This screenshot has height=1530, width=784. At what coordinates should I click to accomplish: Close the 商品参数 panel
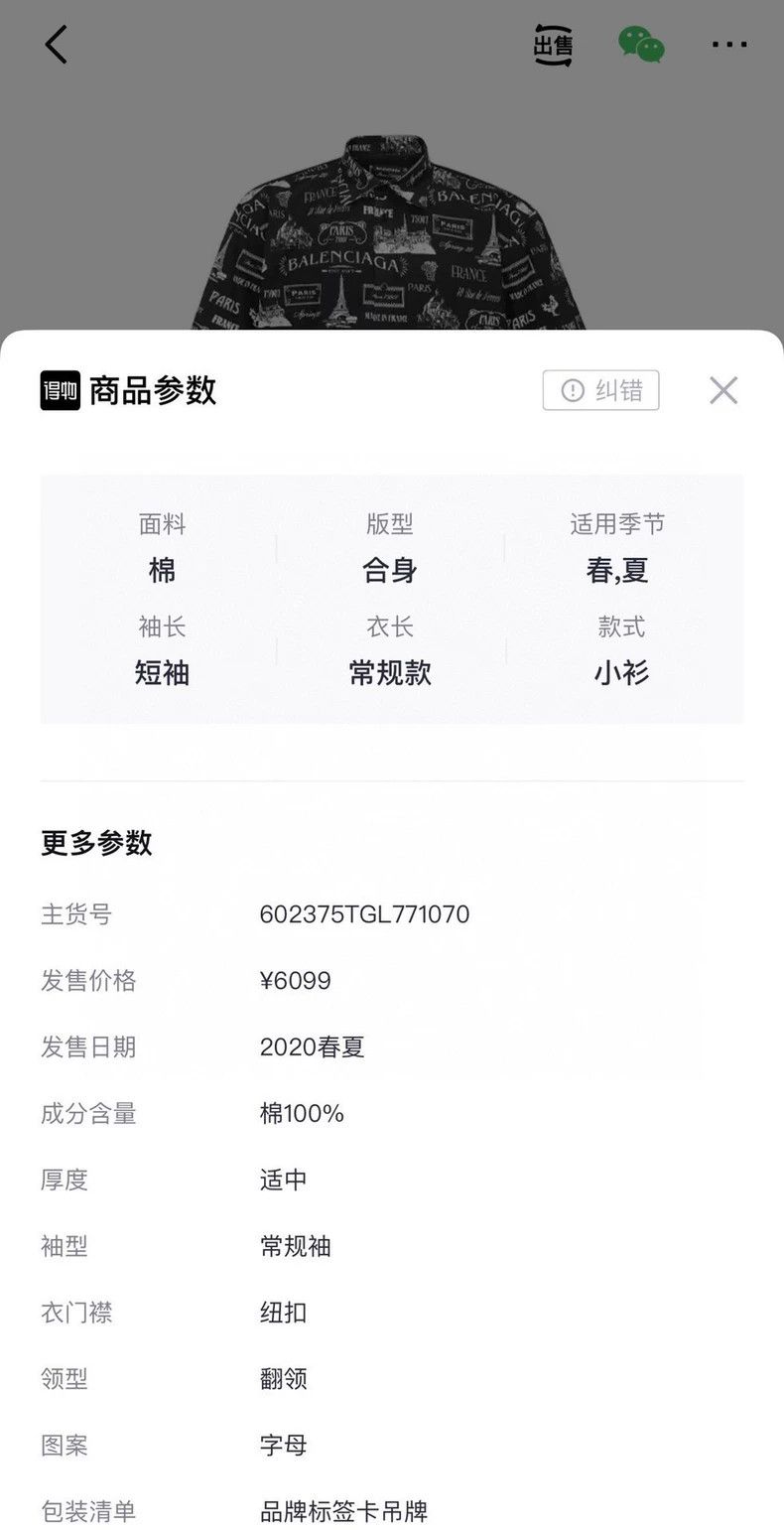tap(723, 390)
